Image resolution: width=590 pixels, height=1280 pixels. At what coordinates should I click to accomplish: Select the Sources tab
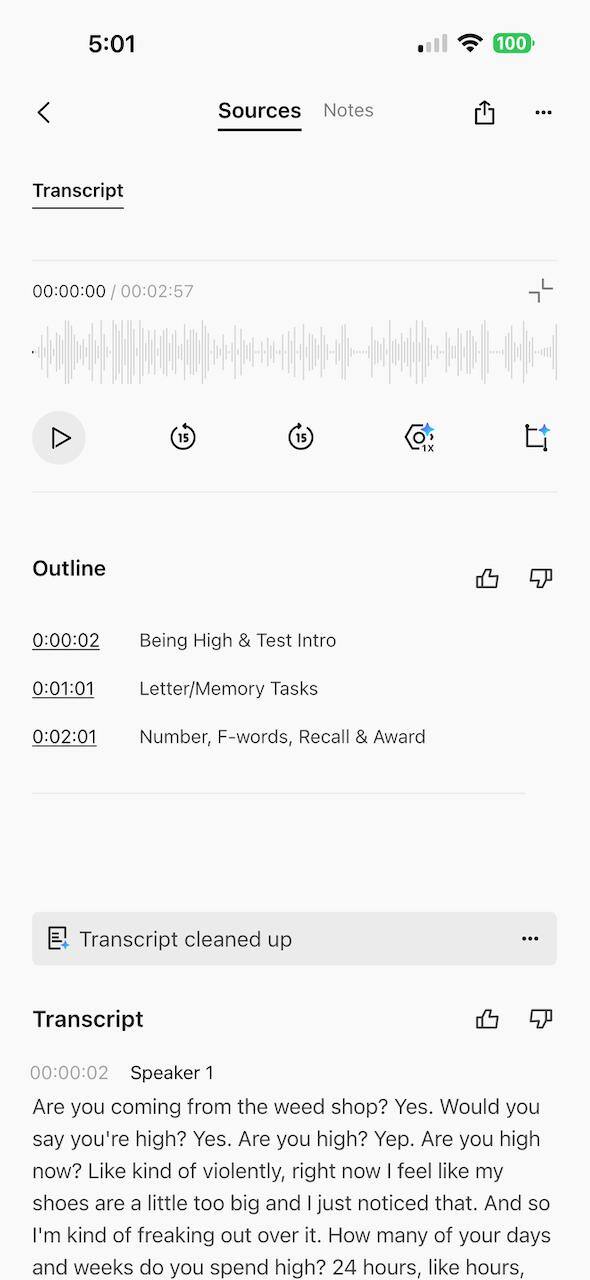(259, 111)
